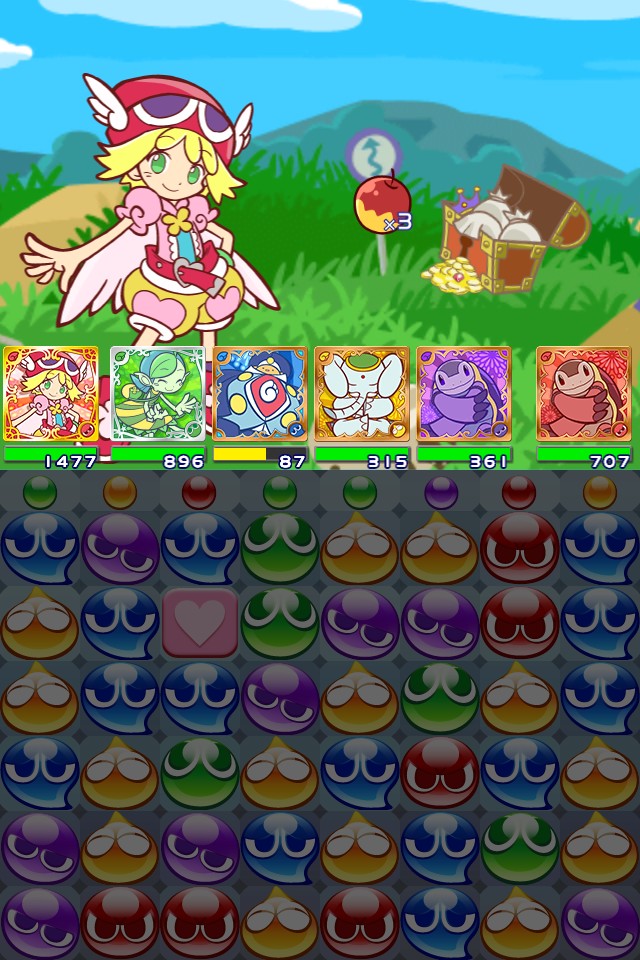Tap the blue robot card with 87 HP
Viewport: 640px width, 960px height.
click(x=260, y=394)
